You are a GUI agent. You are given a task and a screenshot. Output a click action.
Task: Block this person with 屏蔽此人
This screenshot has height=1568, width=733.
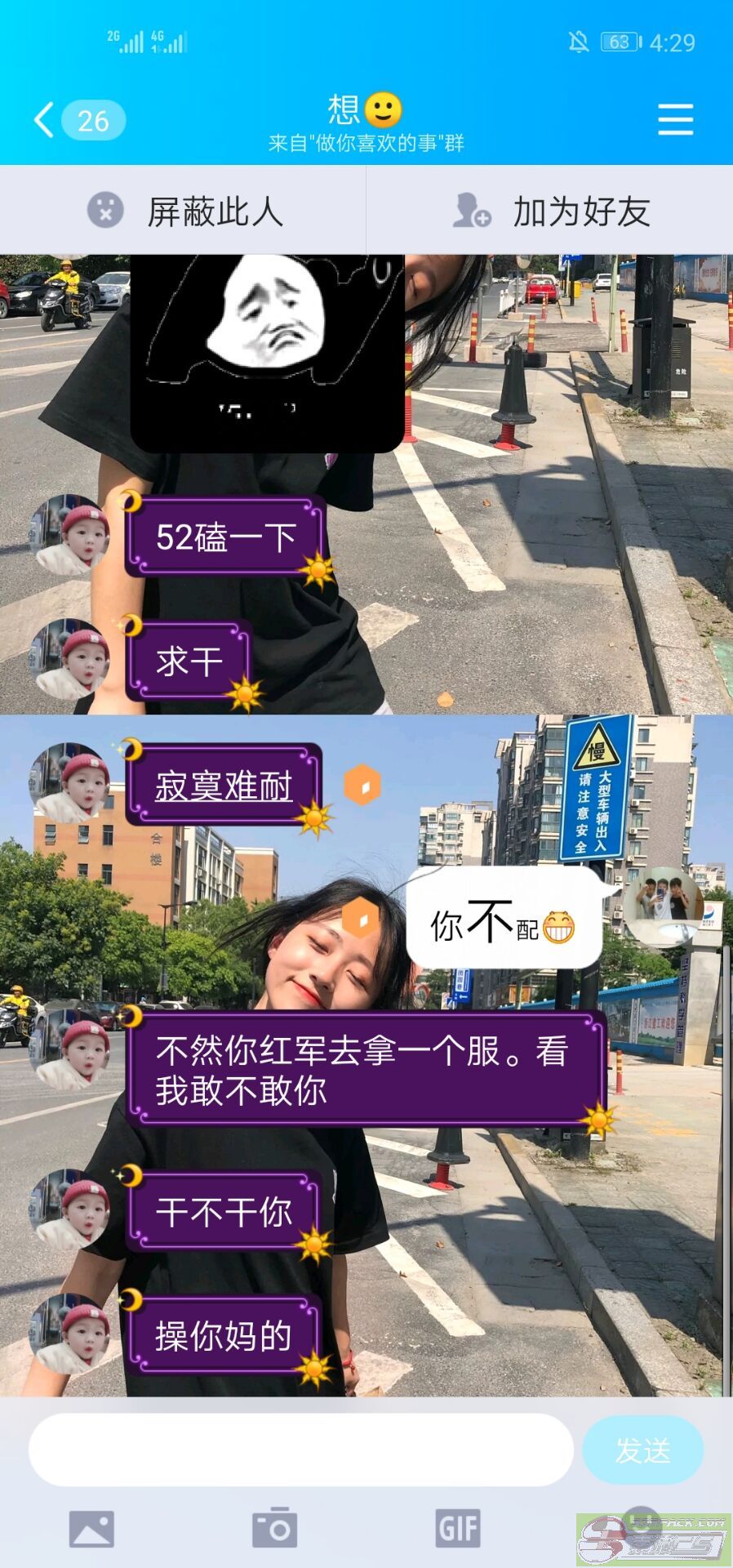(184, 212)
